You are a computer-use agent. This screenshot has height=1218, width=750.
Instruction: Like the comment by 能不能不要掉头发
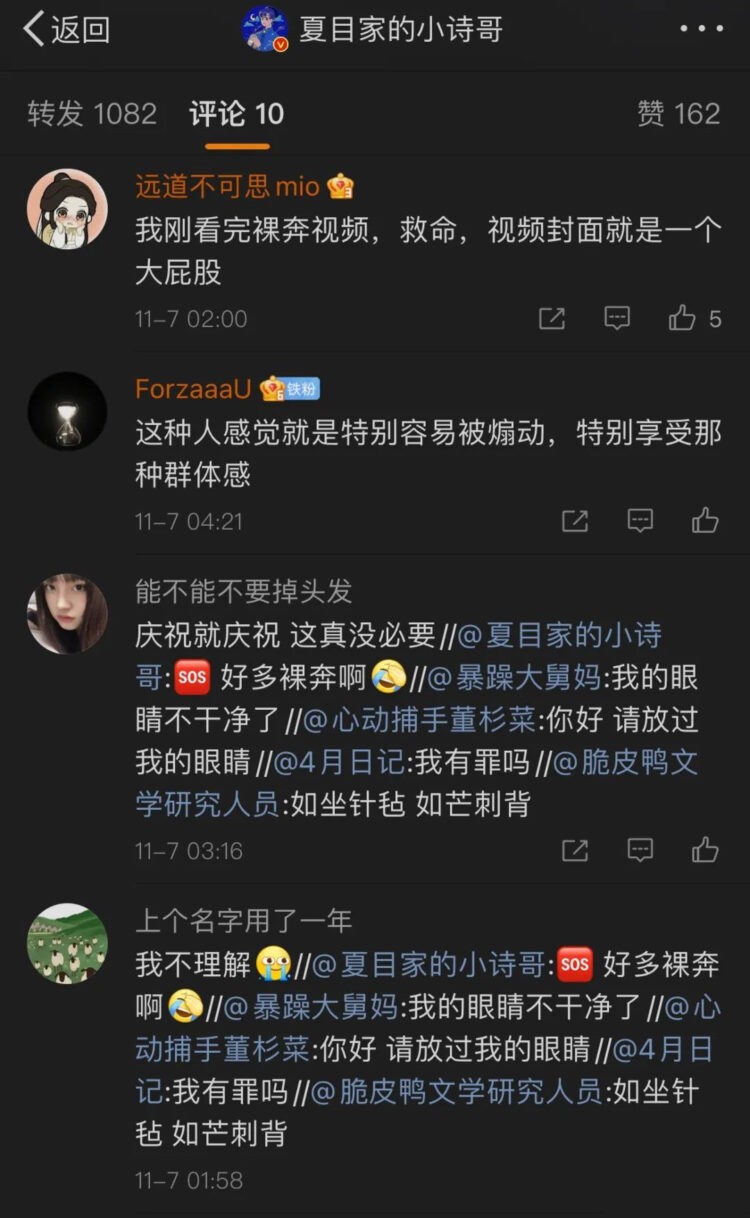pos(705,851)
